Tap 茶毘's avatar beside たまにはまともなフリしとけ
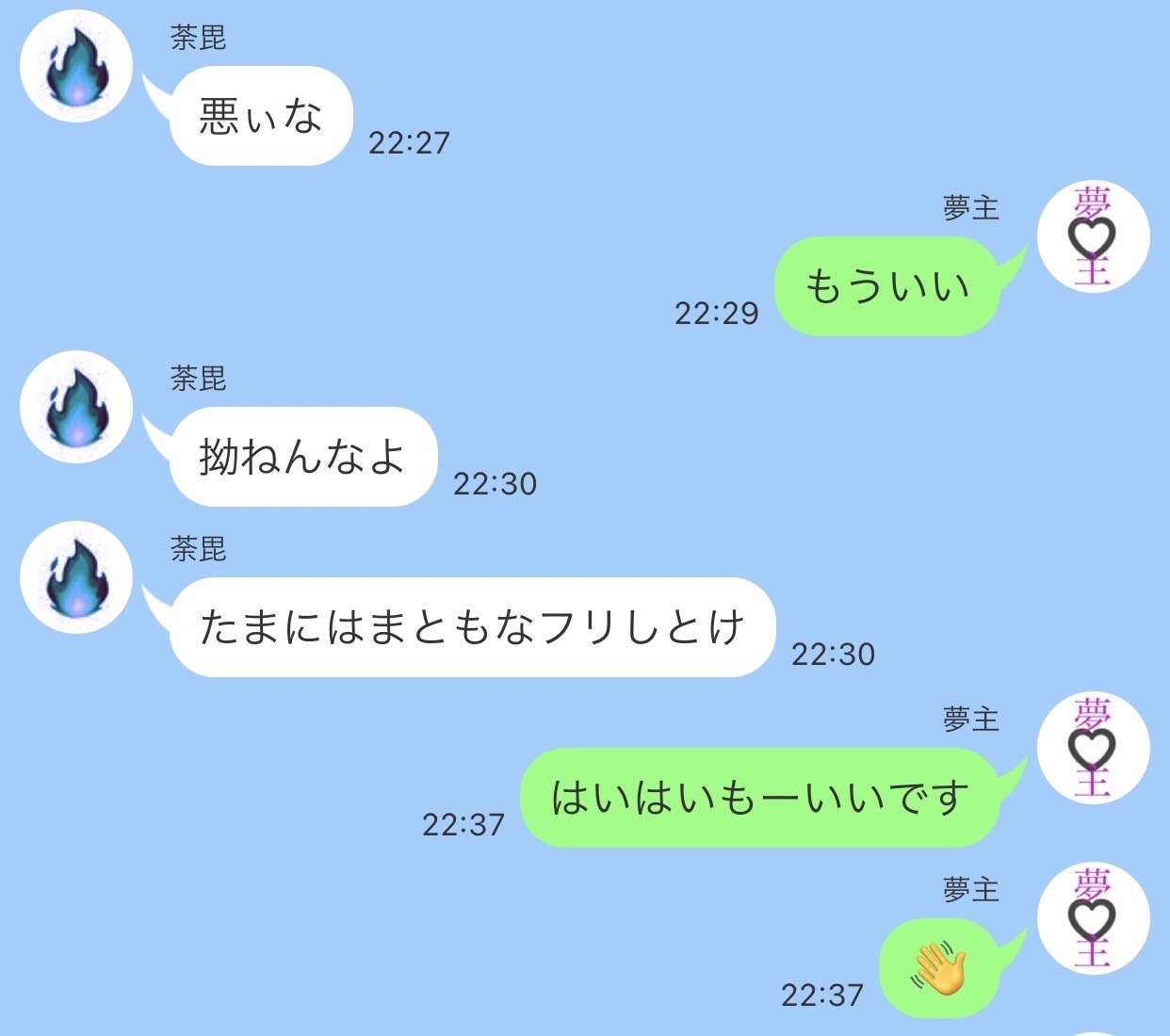The image size is (1170, 1036). click(76, 577)
